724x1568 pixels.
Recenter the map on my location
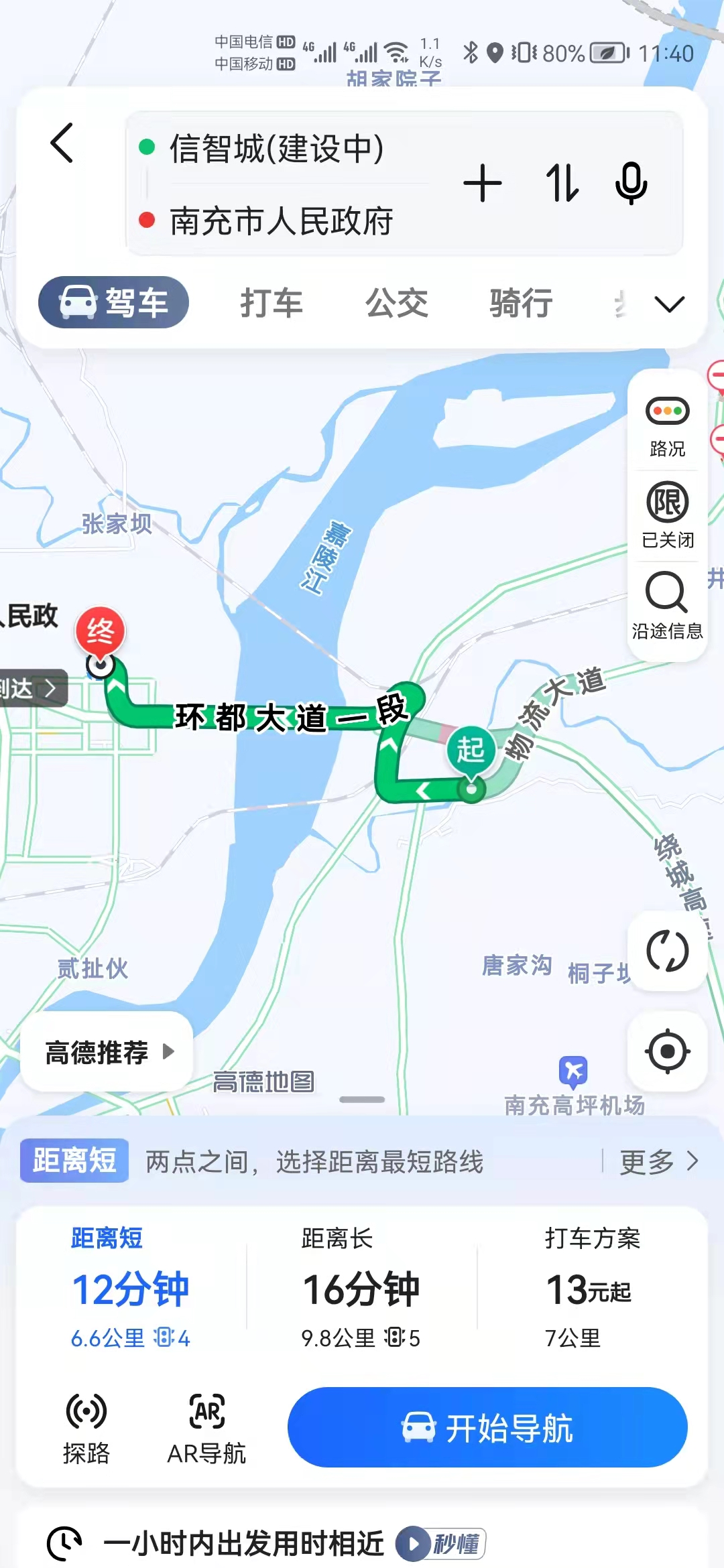point(667,1051)
